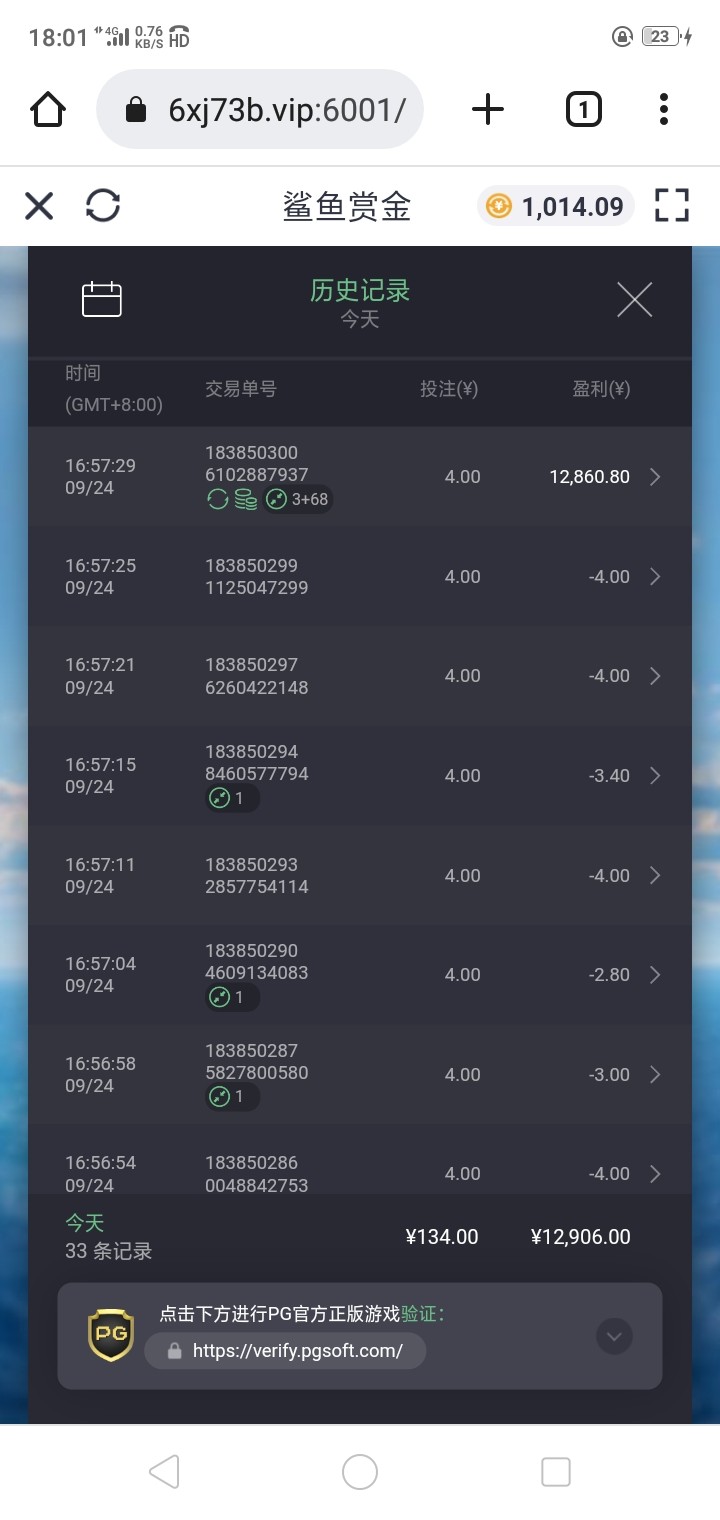The image size is (720, 1520).
Task: Open the browser overflow menu
Action: pos(664,109)
